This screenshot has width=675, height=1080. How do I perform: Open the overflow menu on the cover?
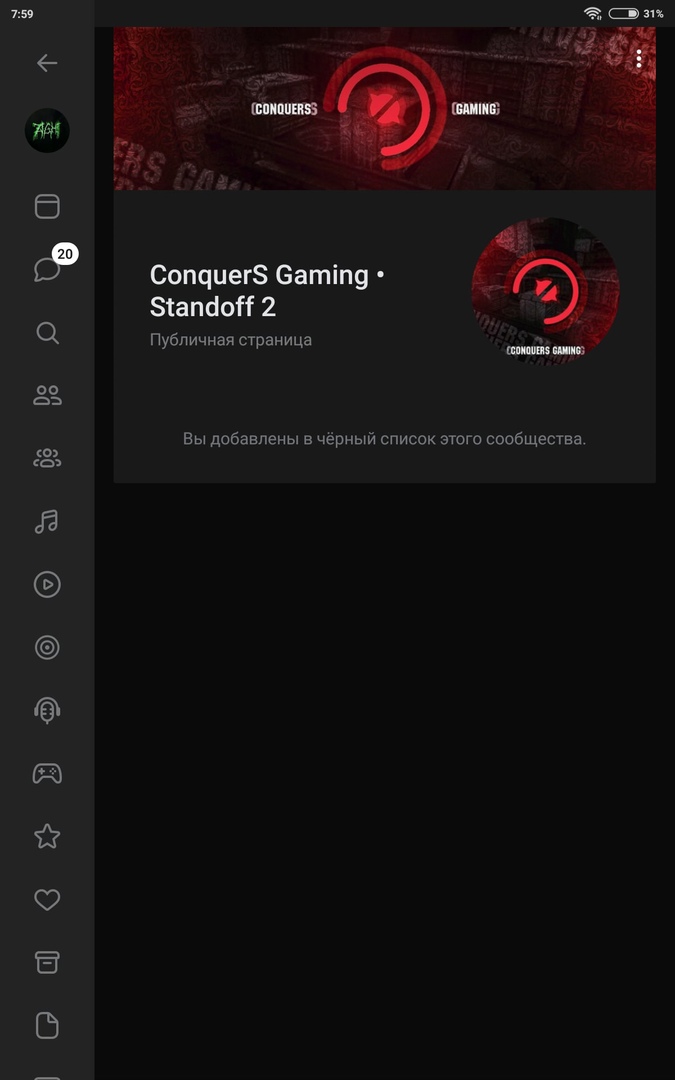point(639,59)
